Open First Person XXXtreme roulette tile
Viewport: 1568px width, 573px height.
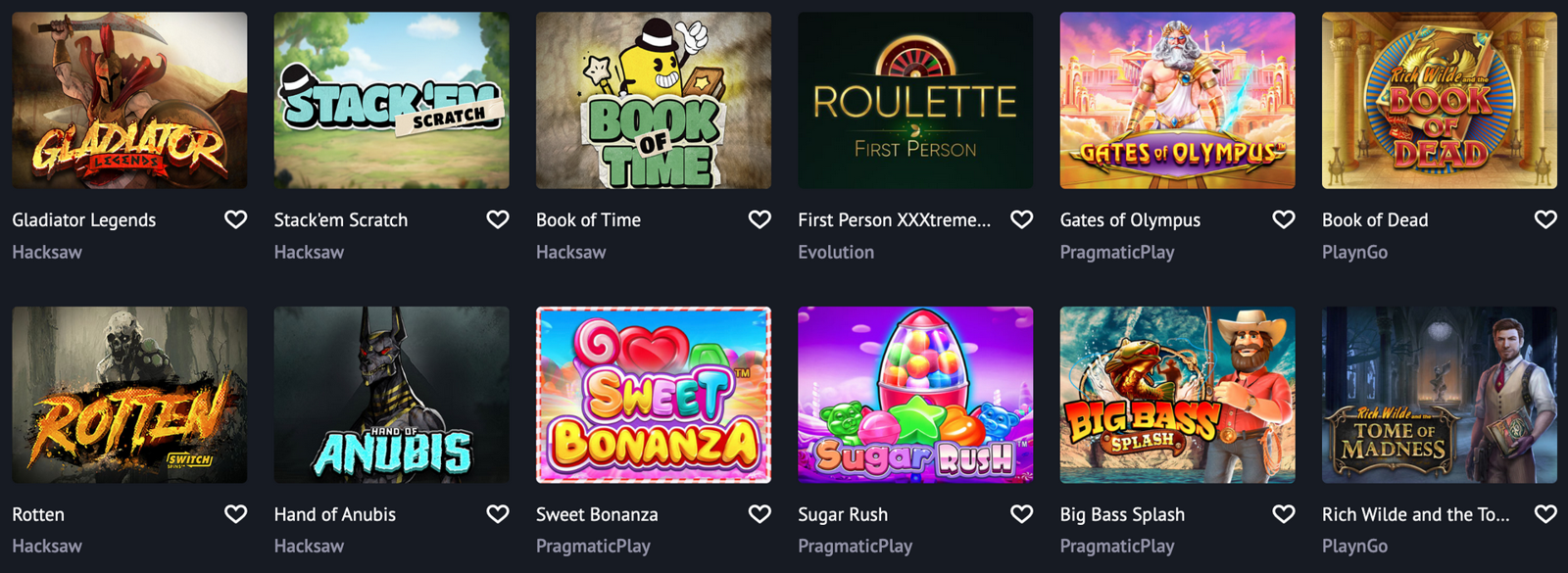915,100
